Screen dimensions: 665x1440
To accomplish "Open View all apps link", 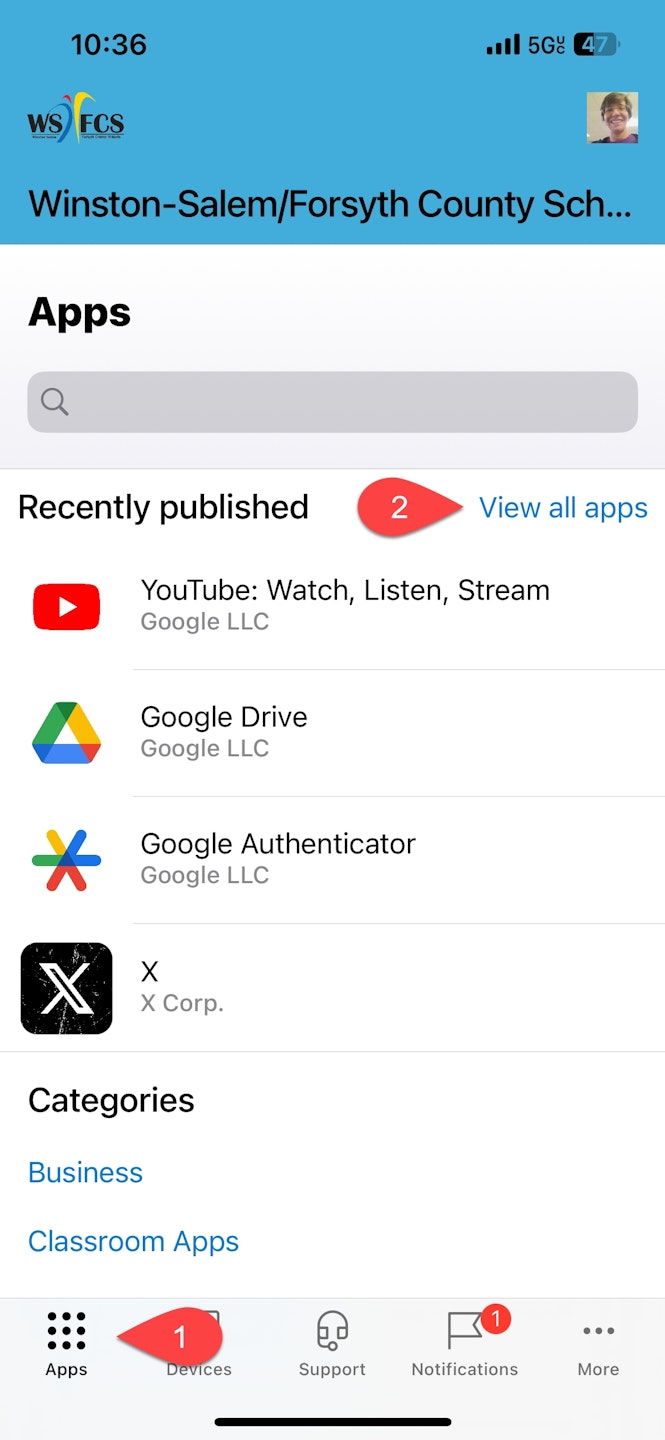I will point(563,508).
